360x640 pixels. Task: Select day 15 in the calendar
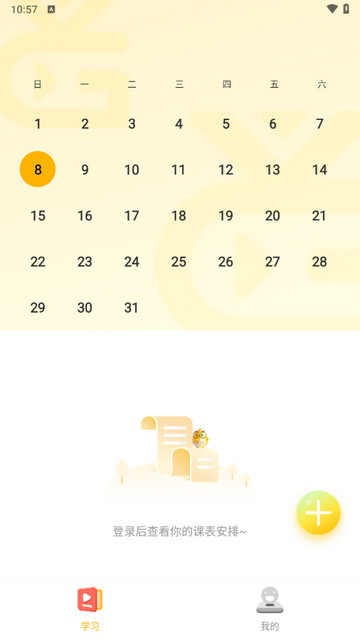click(38, 216)
